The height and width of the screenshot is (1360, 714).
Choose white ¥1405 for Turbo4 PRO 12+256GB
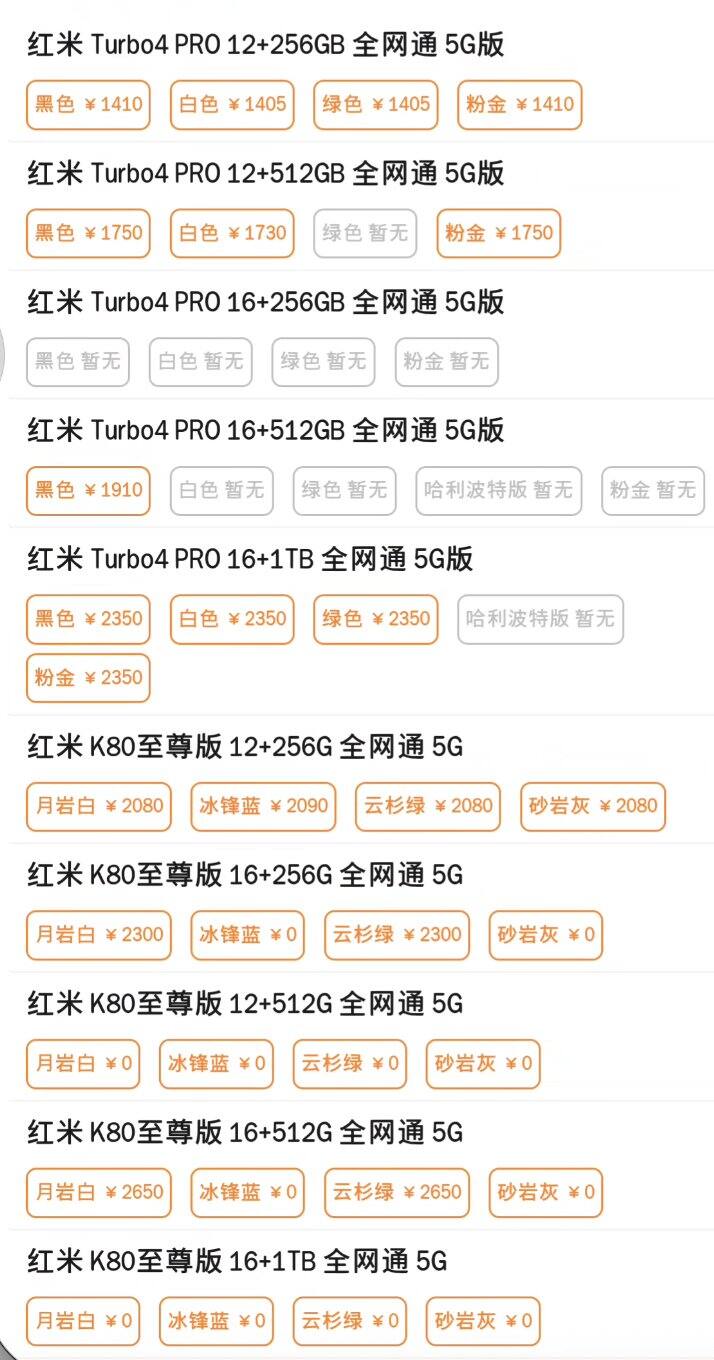point(232,105)
